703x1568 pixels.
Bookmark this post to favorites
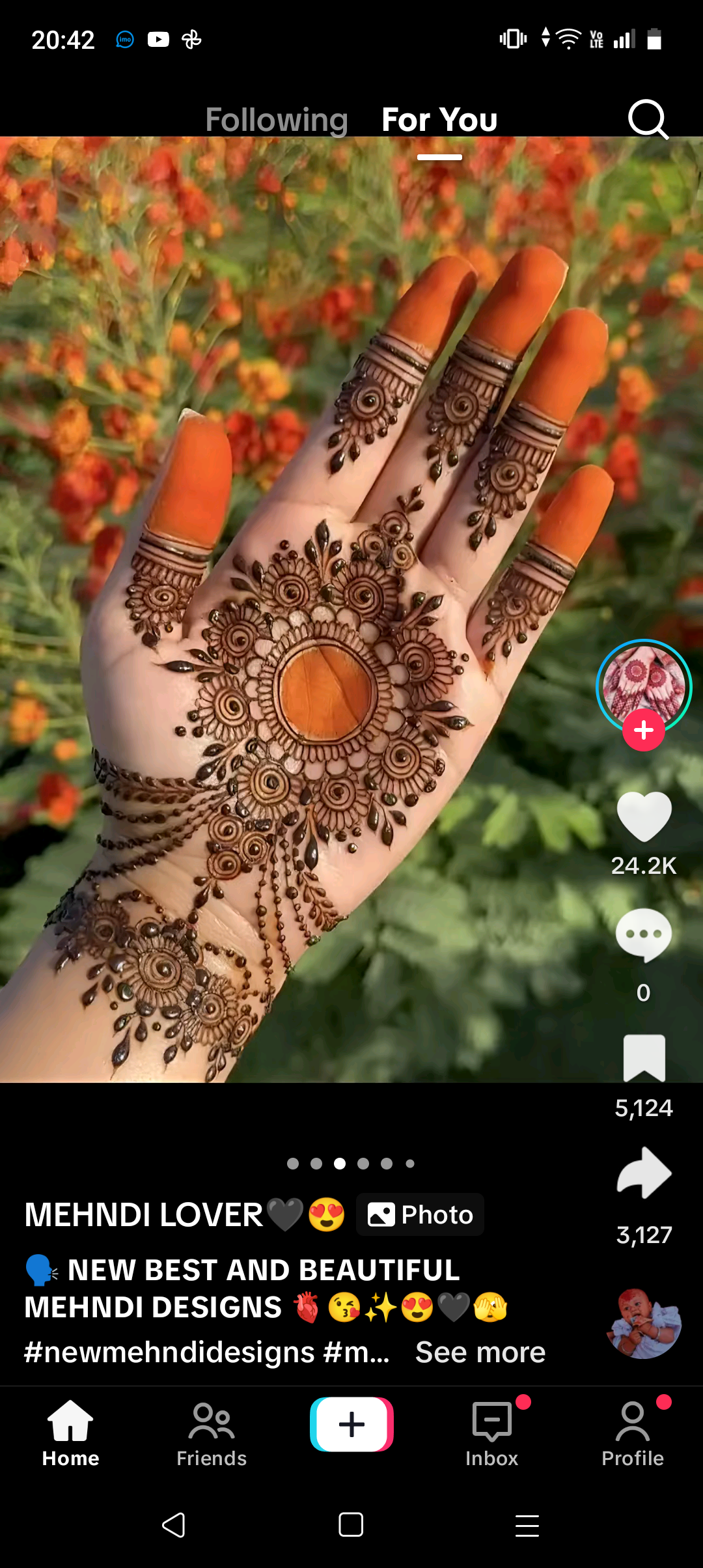(644, 1058)
